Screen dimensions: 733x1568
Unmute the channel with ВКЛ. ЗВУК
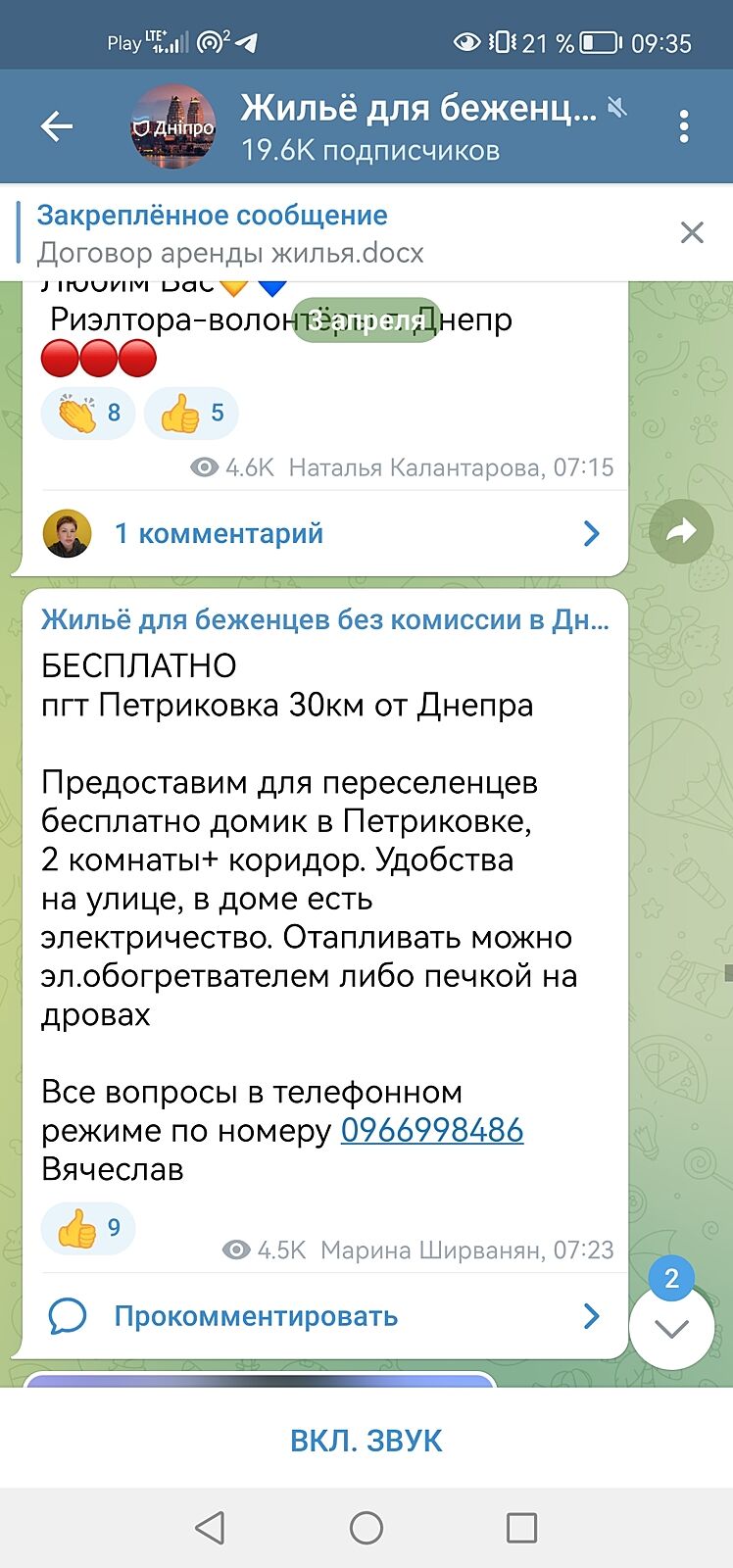[366, 1441]
